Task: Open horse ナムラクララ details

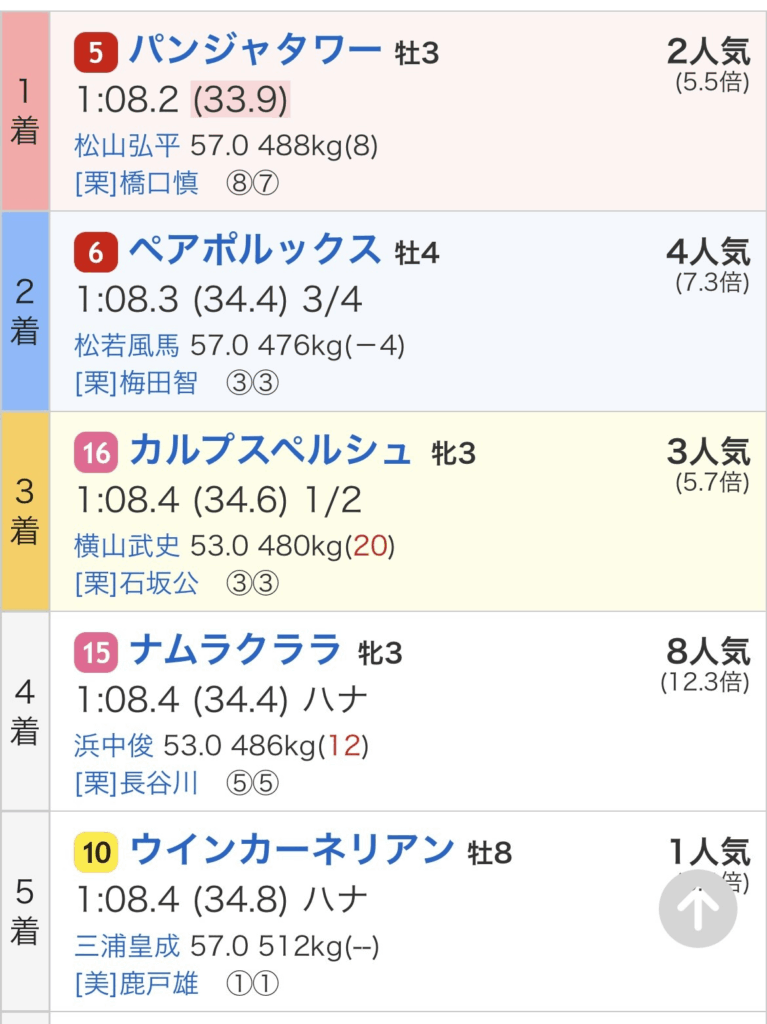Action: pos(236,651)
